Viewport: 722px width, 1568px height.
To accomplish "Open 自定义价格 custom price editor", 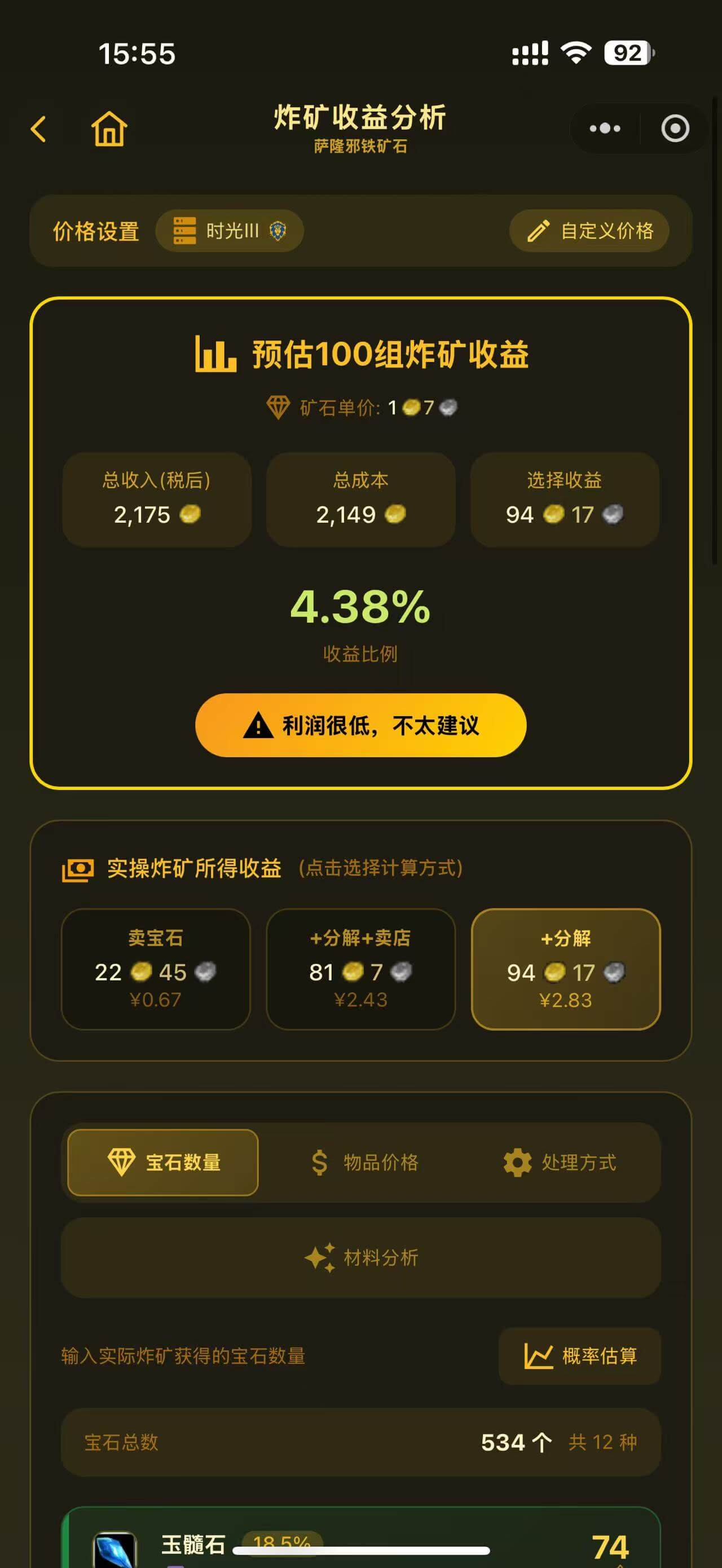I will [x=589, y=231].
